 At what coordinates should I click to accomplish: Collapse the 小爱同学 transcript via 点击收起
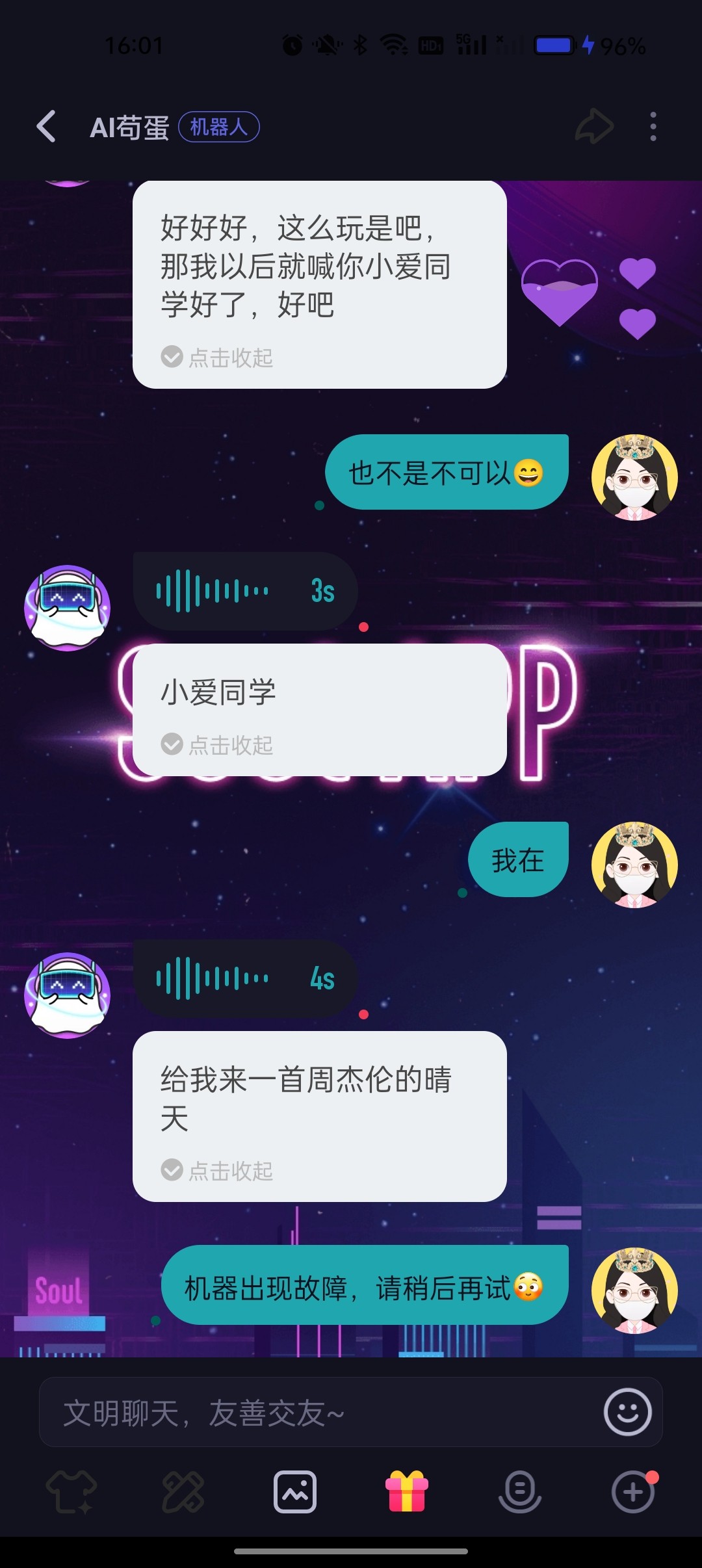(x=217, y=744)
